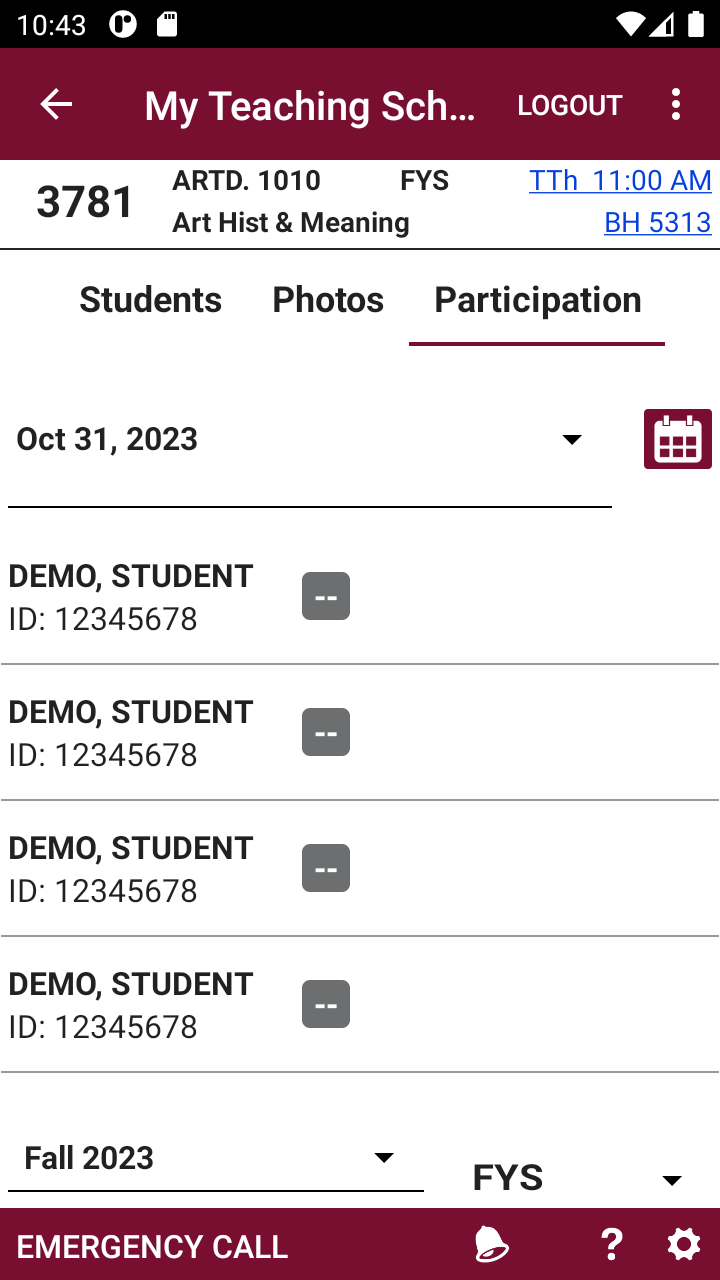Open the three-dot overflow menu

pos(676,104)
